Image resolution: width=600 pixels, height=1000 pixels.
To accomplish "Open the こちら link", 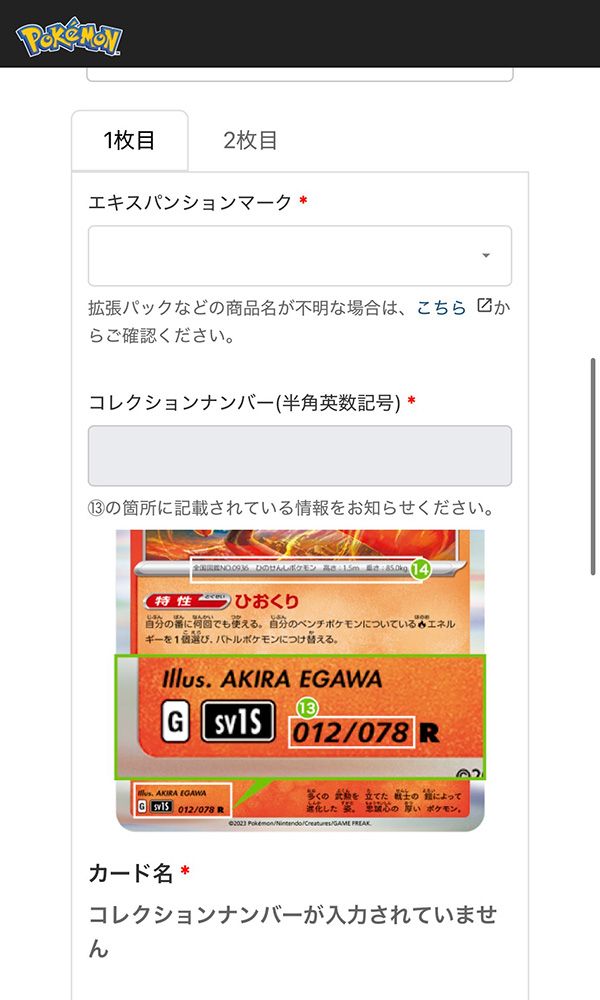I will [x=442, y=309].
